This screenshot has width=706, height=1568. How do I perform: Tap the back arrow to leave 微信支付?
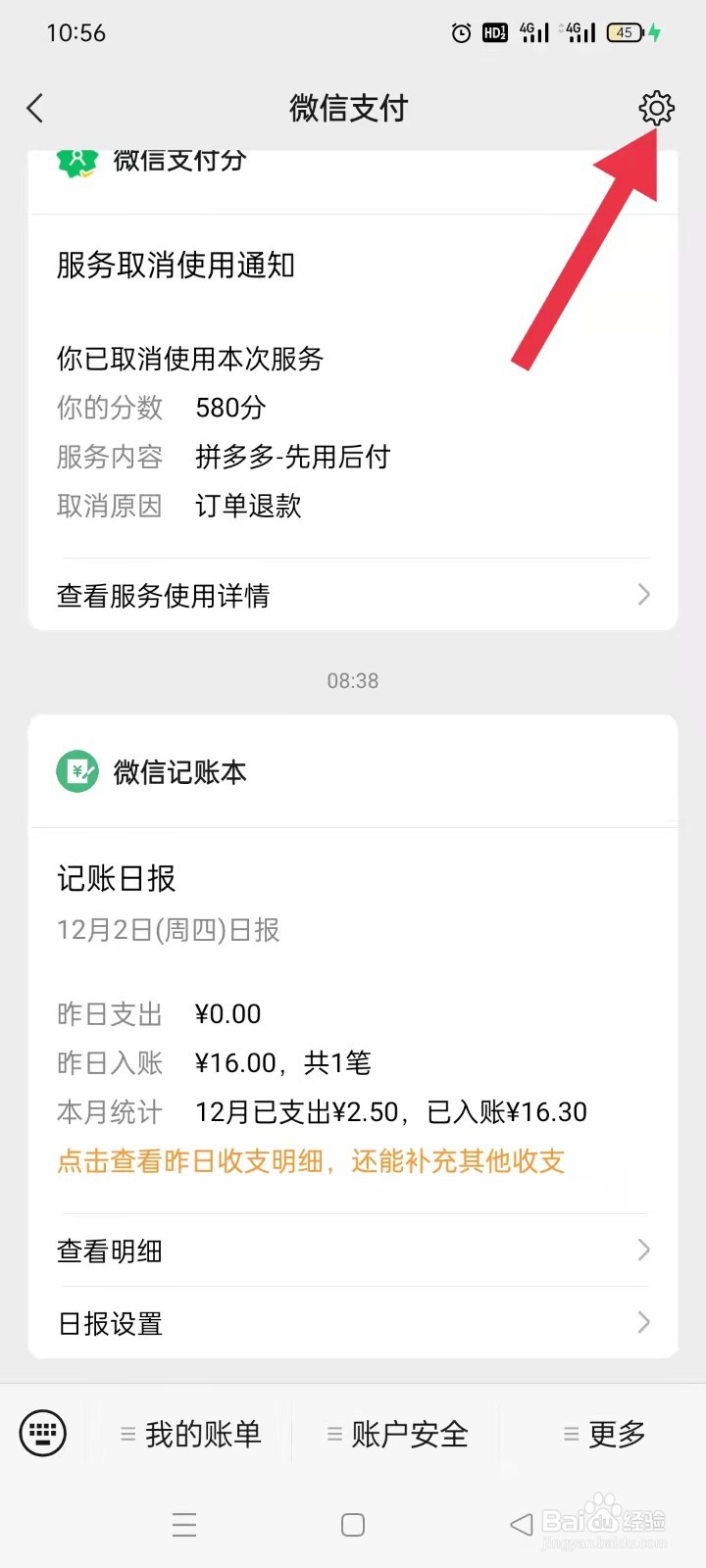34,109
